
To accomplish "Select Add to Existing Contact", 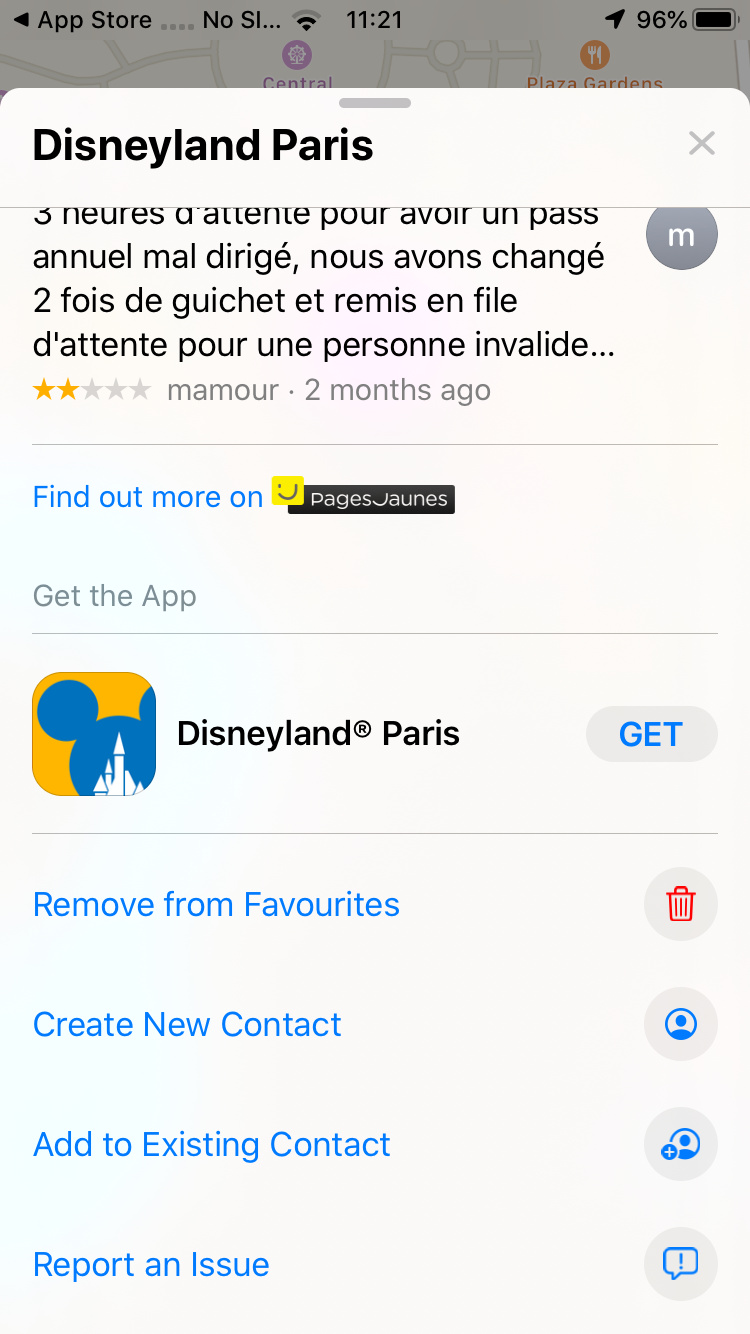I will click(x=211, y=1144).
